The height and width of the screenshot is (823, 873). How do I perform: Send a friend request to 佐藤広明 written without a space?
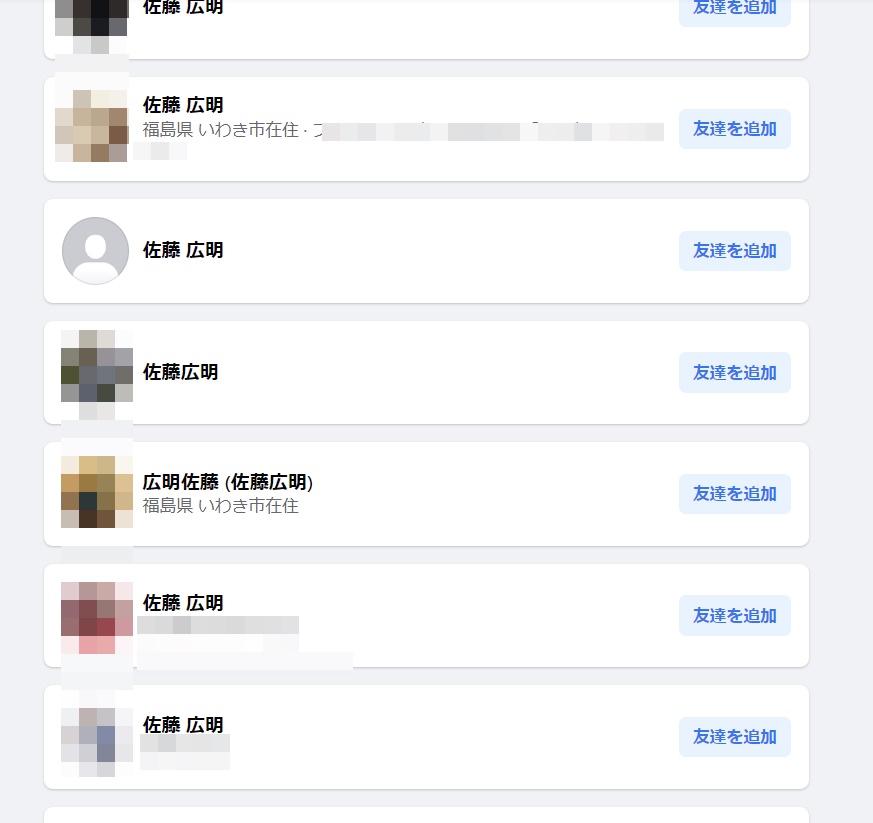pyautogui.click(x=734, y=373)
